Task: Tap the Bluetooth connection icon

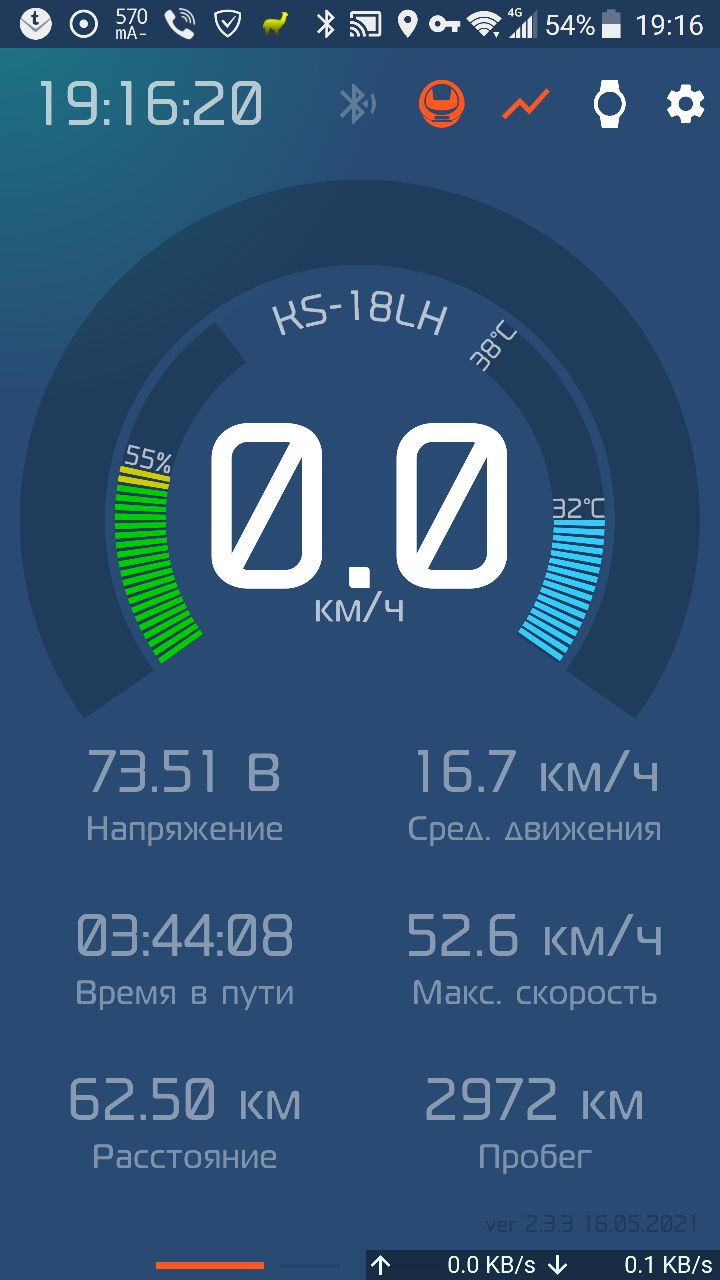Action: (x=356, y=104)
